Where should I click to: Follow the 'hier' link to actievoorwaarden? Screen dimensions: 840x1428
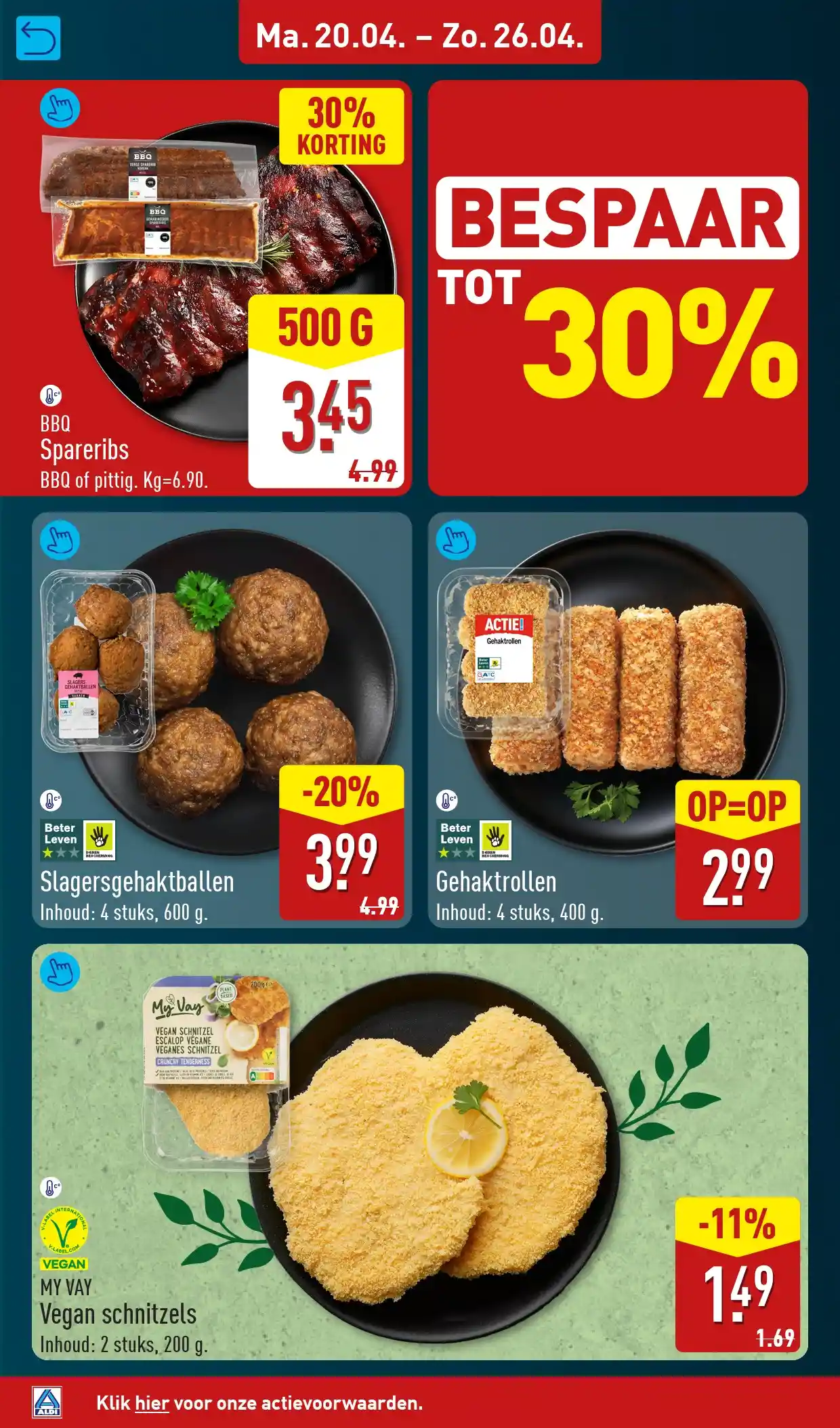152,1402
